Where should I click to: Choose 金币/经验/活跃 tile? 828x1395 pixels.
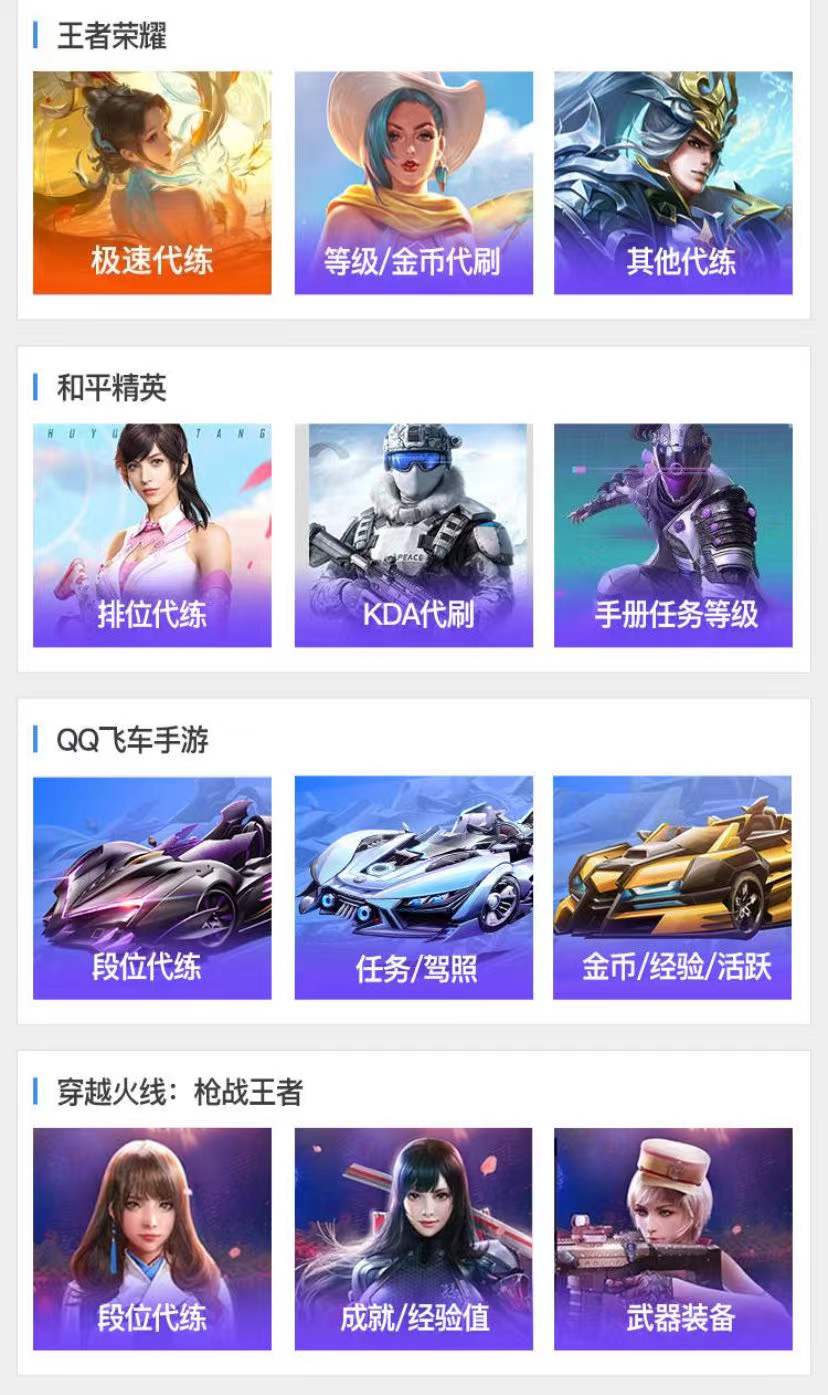672,887
